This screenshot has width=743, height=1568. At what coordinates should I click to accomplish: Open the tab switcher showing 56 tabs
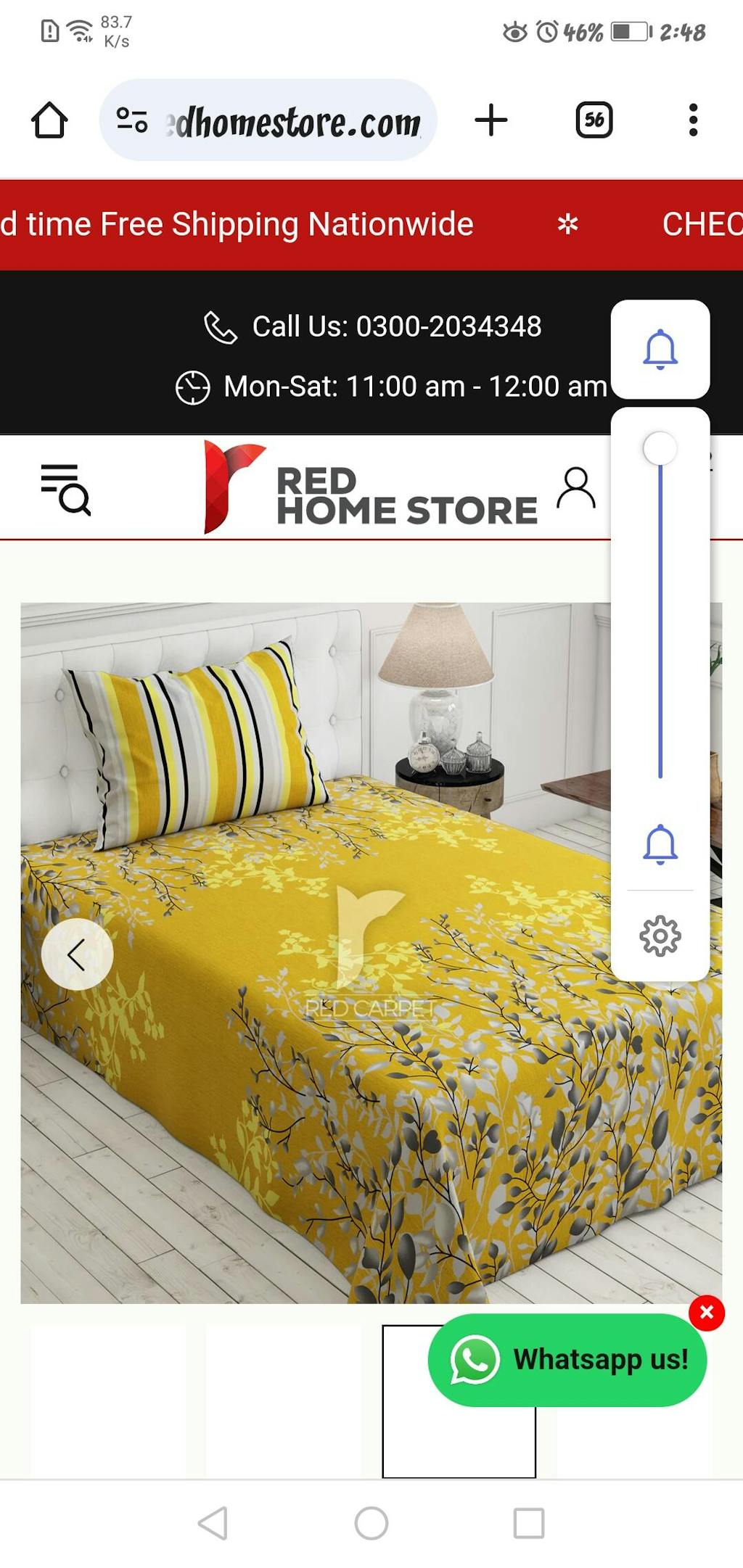(x=594, y=120)
